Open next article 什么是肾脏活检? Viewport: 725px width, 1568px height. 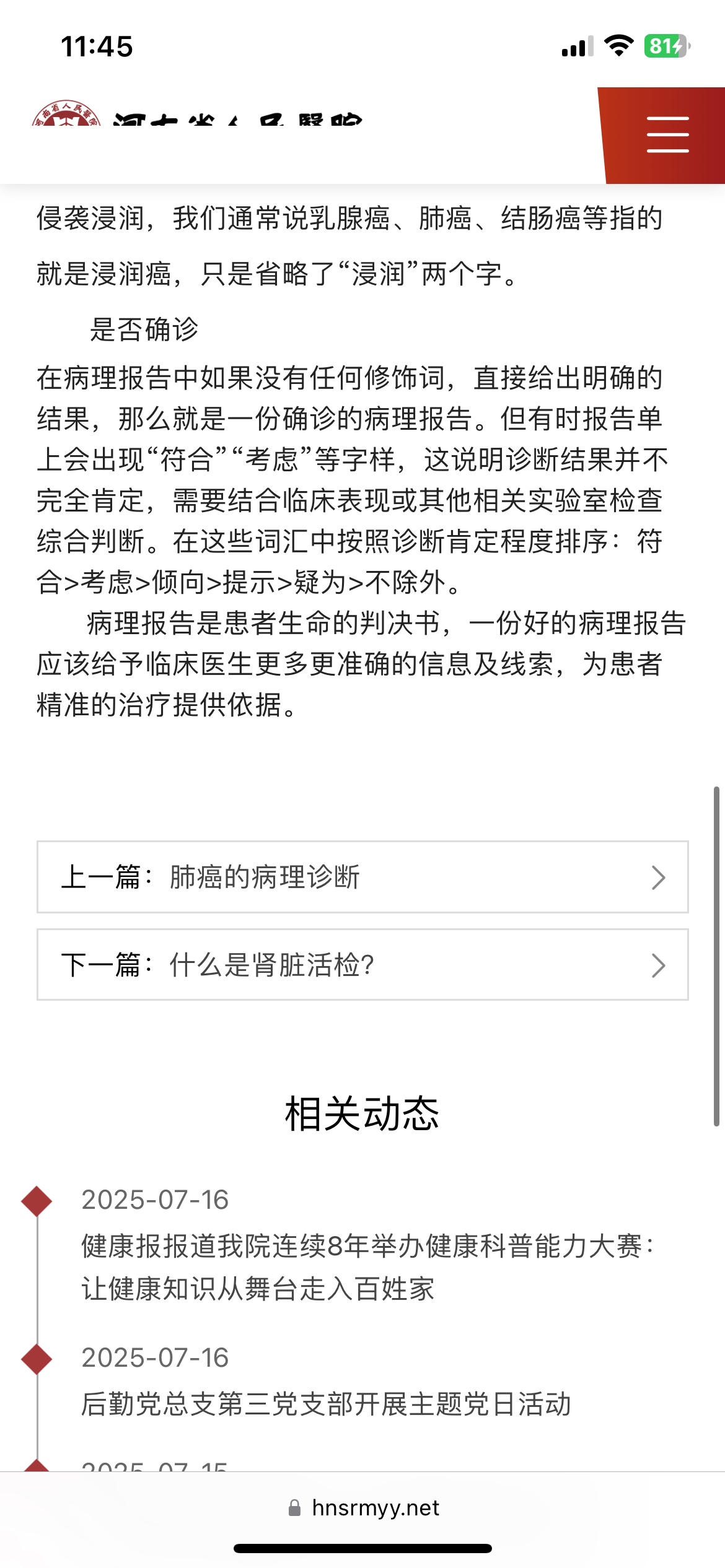(362, 965)
